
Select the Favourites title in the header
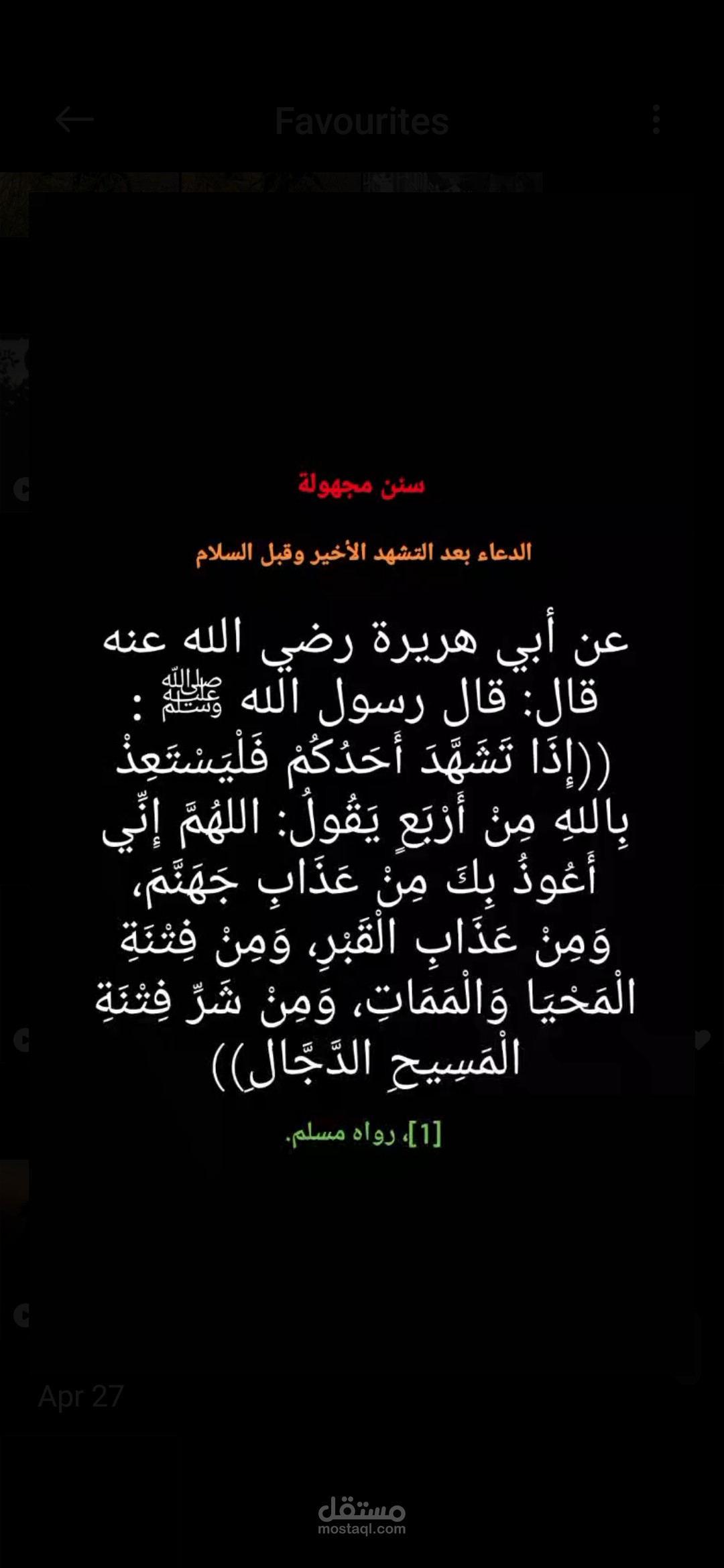coord(362,121)
